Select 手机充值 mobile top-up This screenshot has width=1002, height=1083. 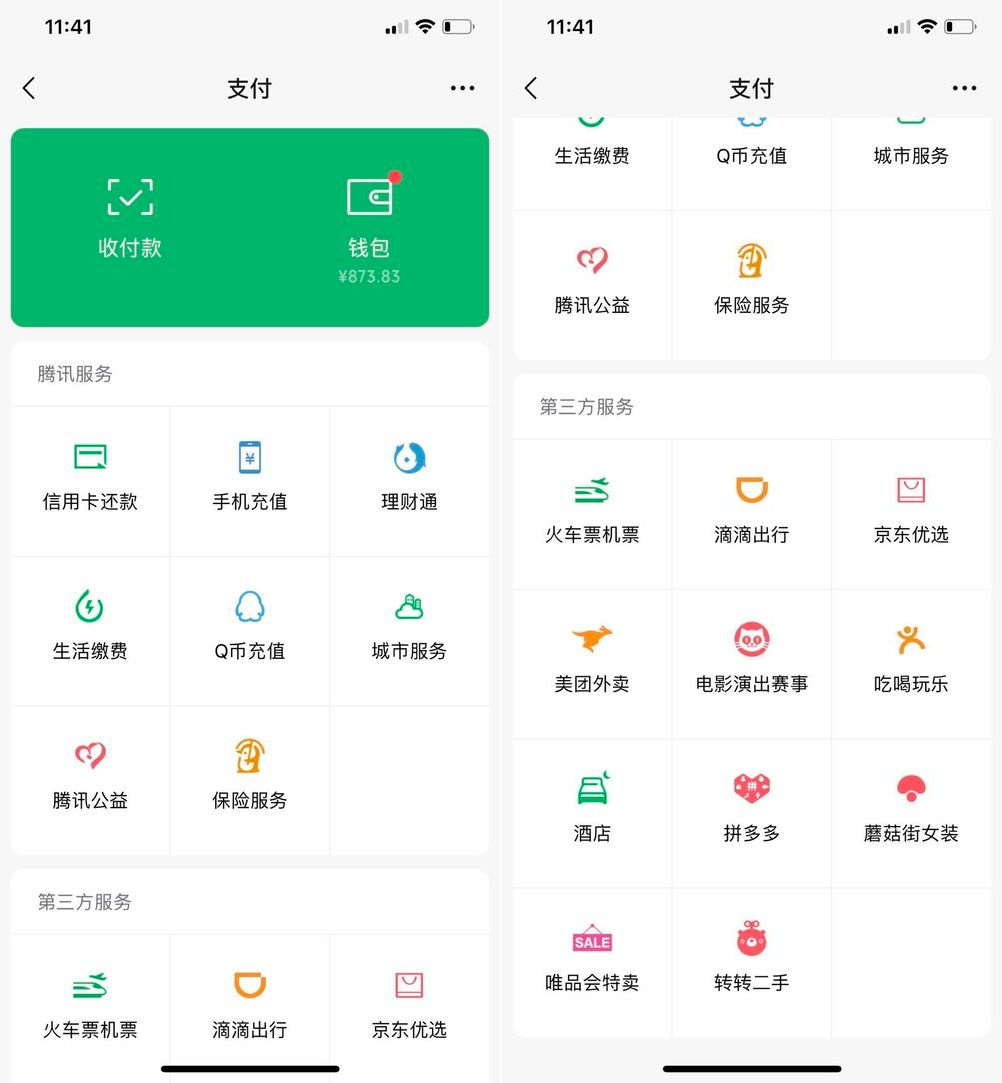pos(249,481)
